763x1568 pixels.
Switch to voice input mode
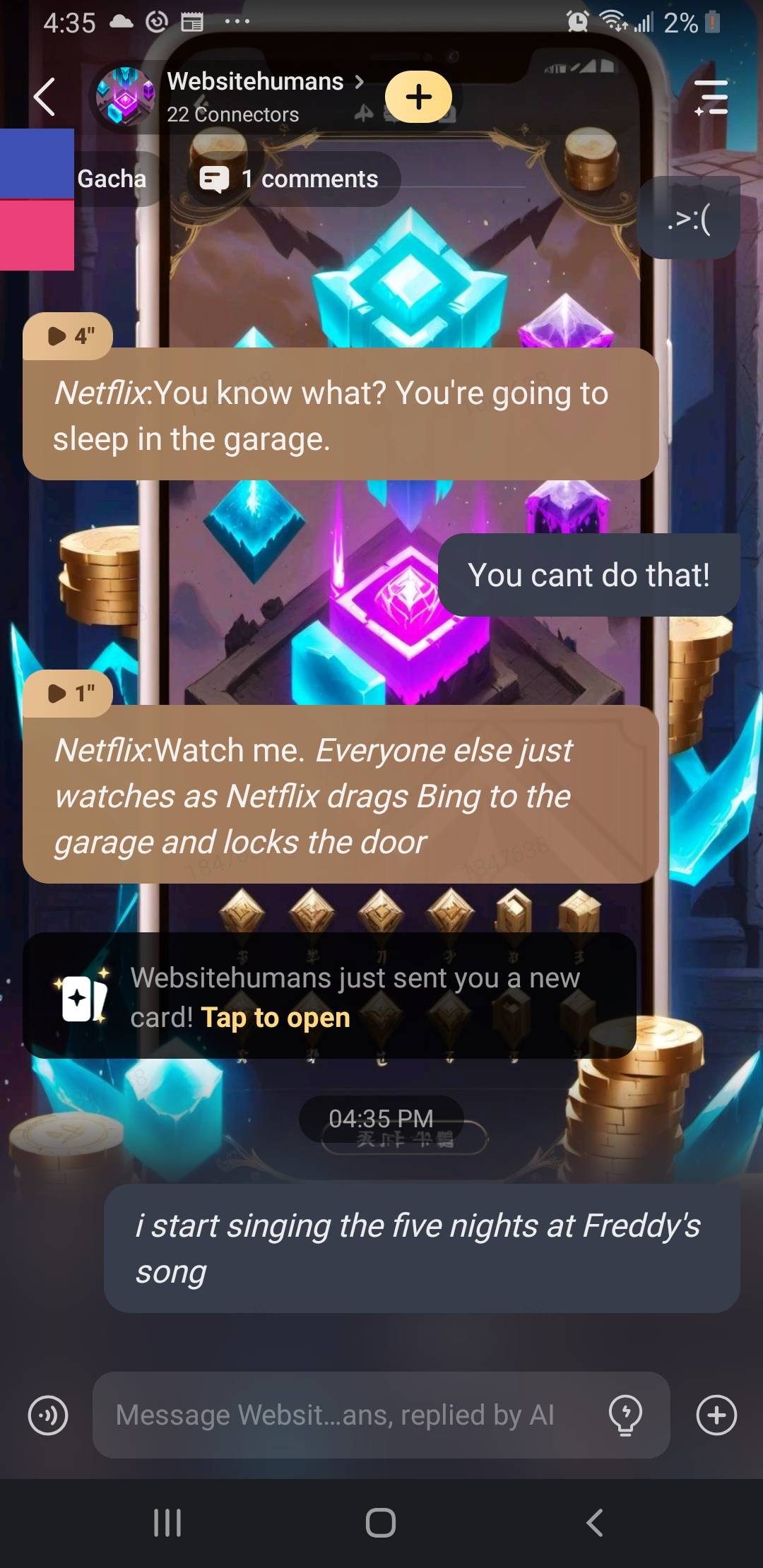coord(48,1415)
